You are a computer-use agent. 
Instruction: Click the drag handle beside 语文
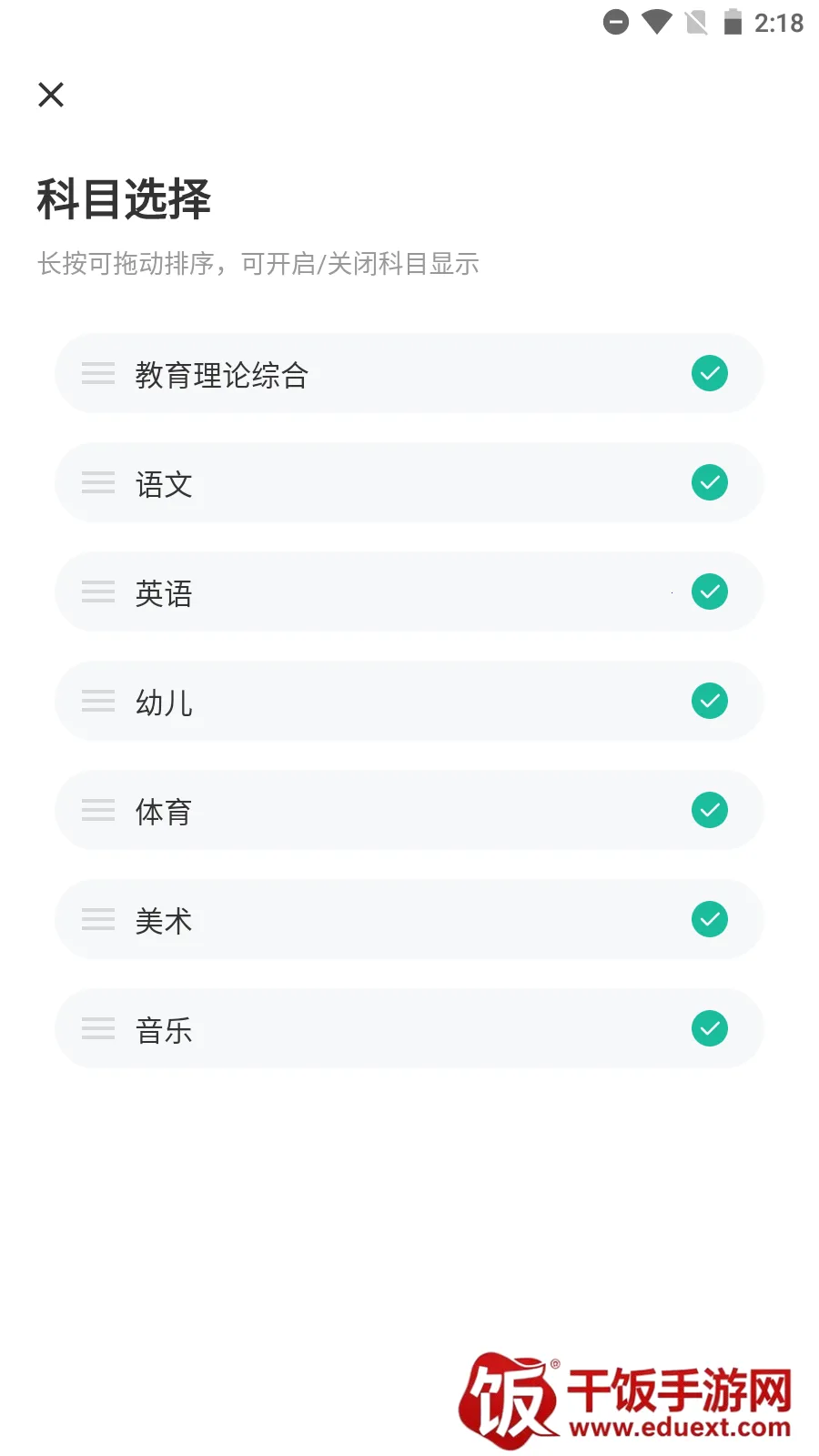pos(97,483)
